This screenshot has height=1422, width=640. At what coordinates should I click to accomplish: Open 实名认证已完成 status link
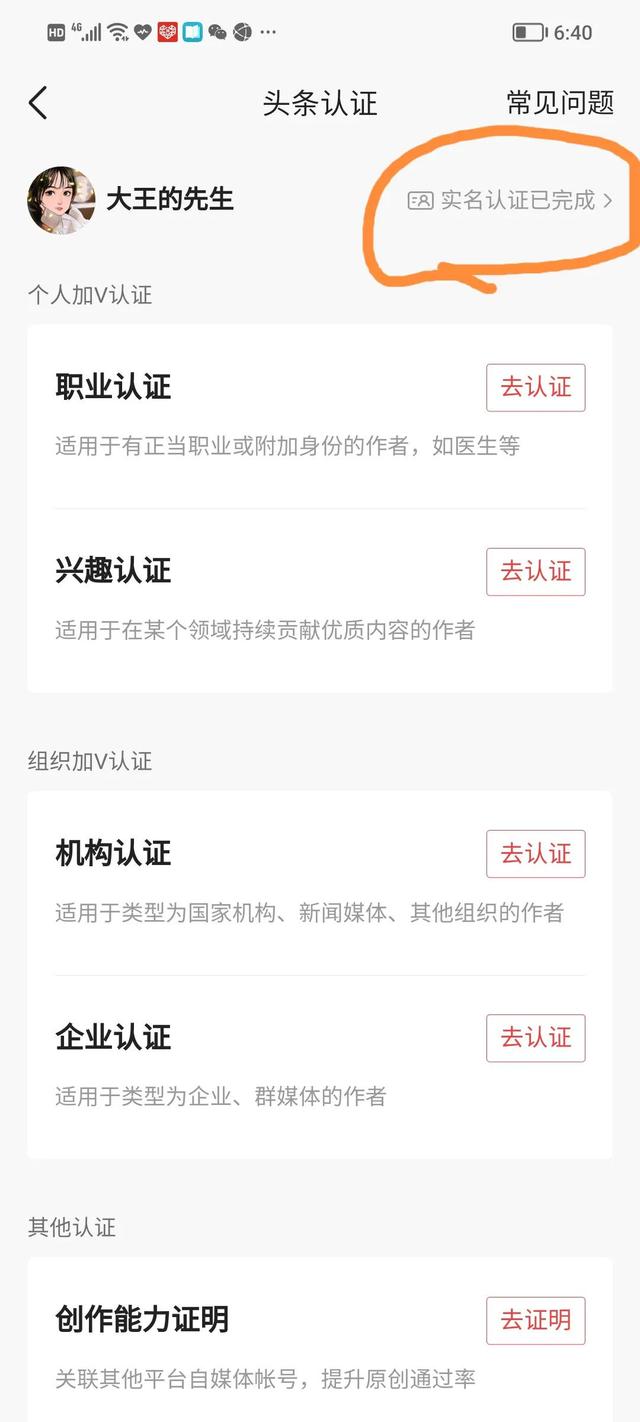click(510, 200)
